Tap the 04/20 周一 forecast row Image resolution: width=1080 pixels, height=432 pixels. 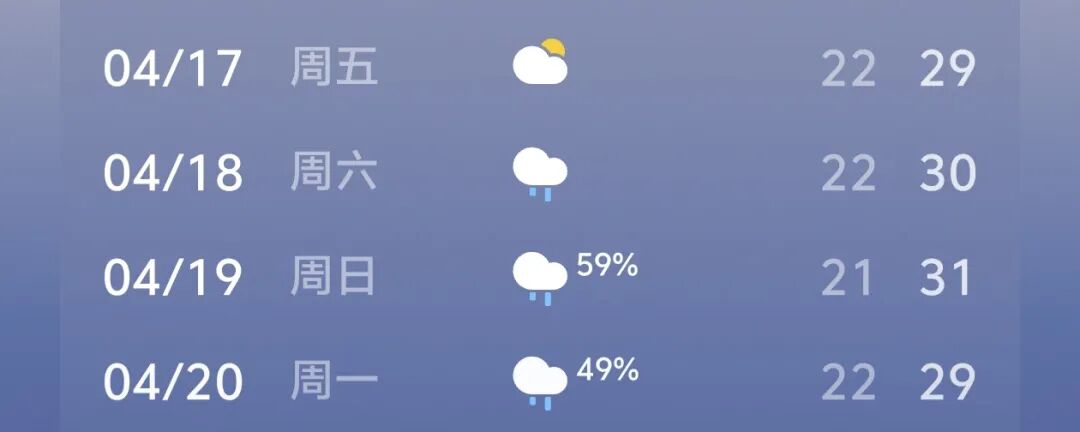click(x=540, y=381)
